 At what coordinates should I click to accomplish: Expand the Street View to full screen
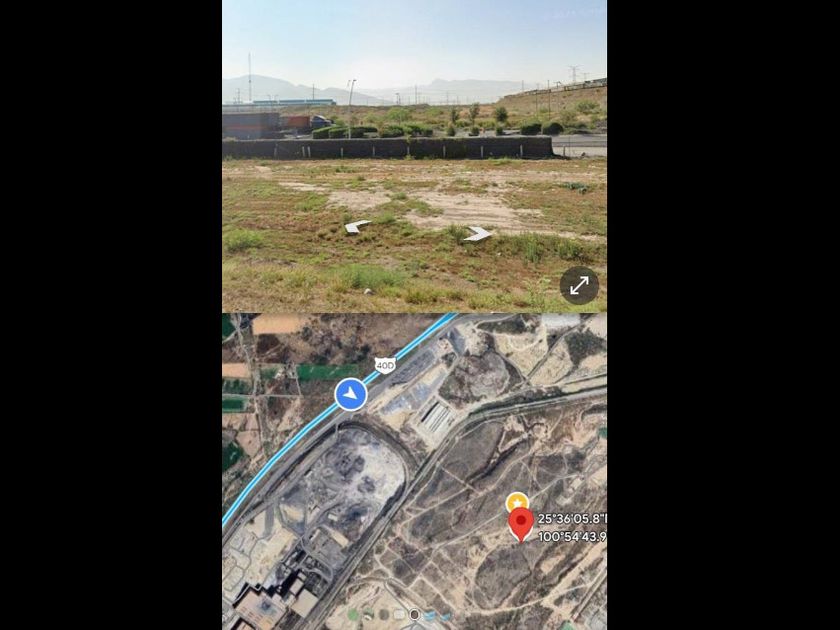(x=579, y=286)
